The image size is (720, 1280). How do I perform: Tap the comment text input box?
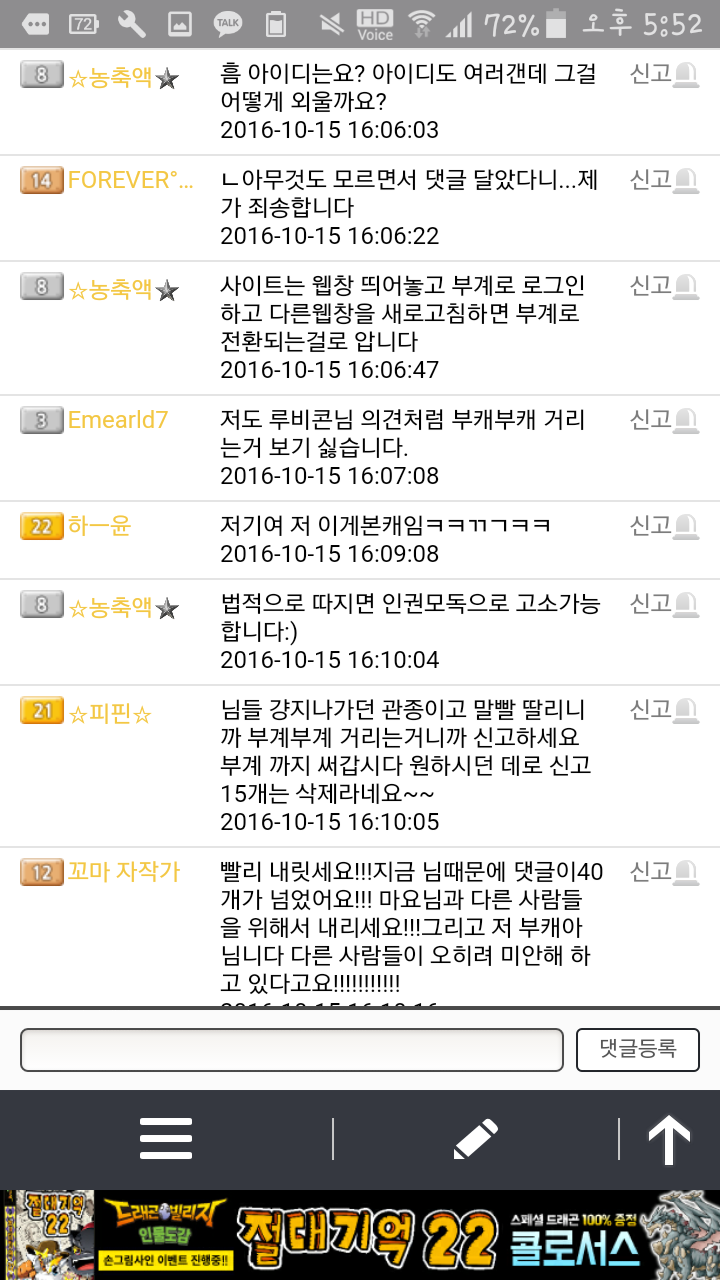(x=291, y=1050)
